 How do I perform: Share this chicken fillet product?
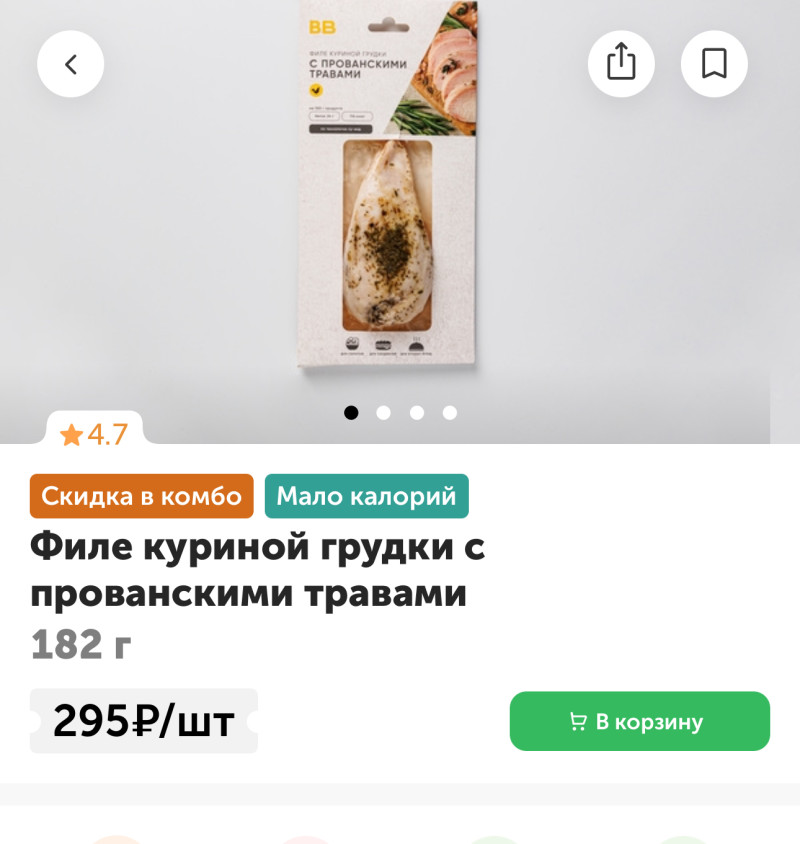(621, 64)
